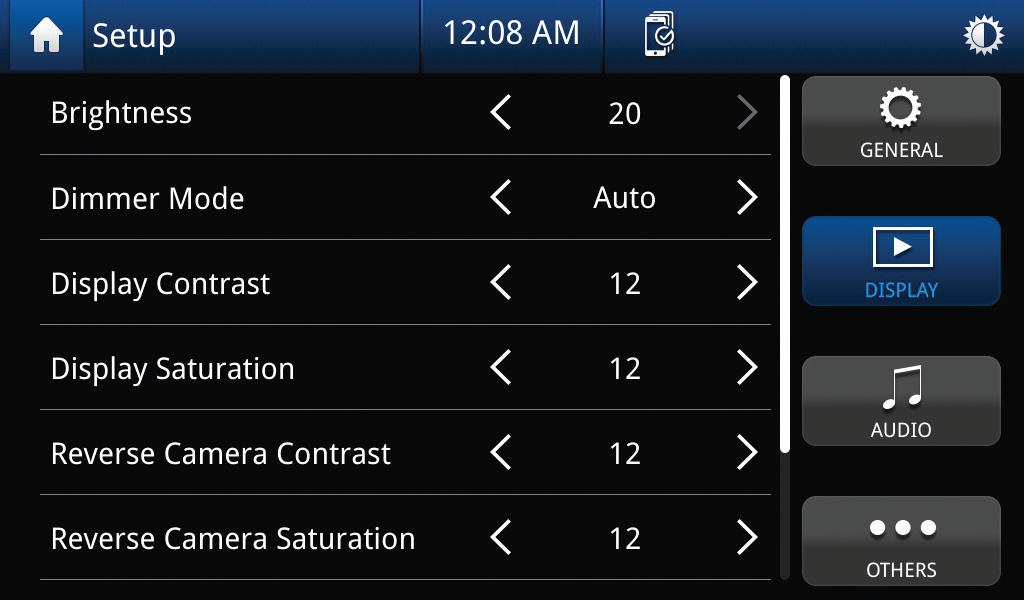Open the Audio settings tab

click(901, 401)
